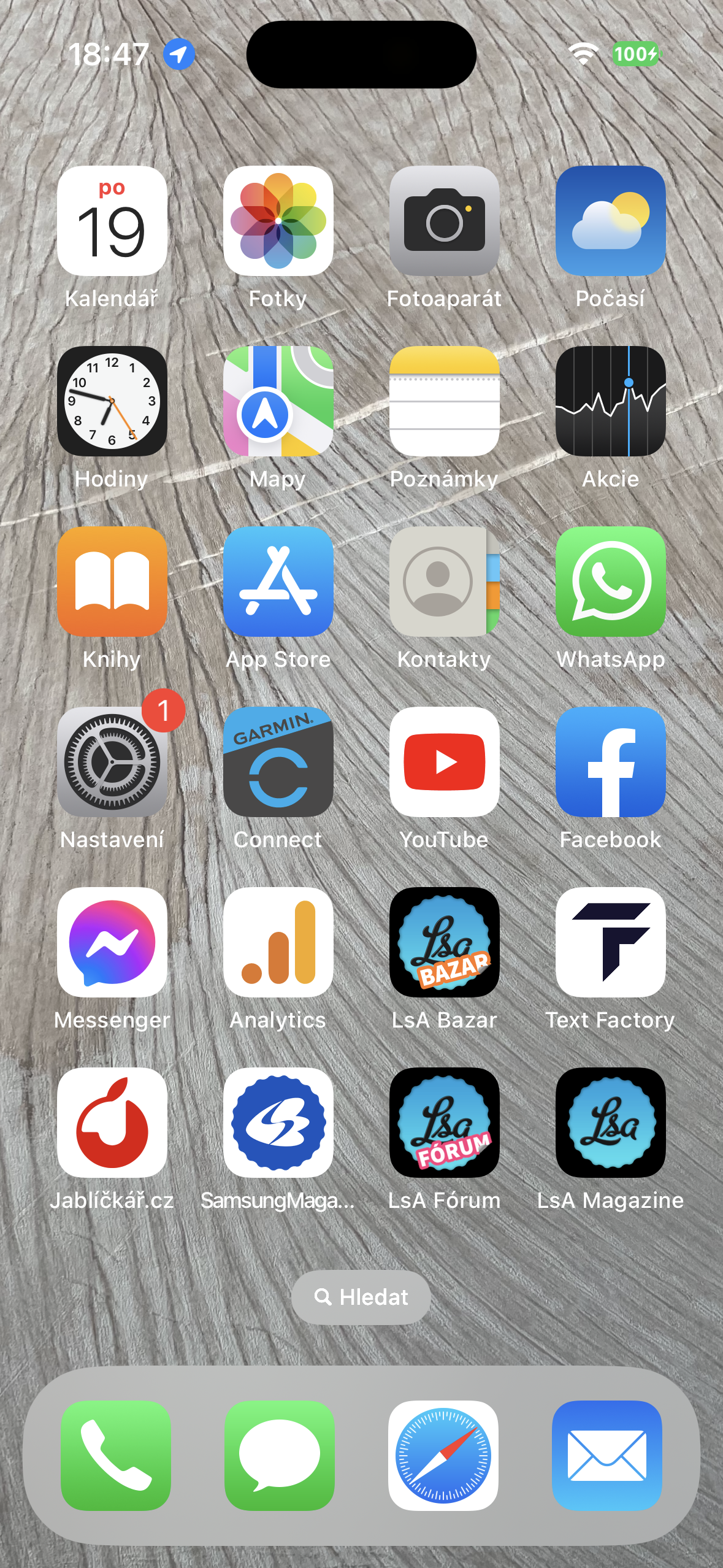Launch the App Store

click(278, 582)
